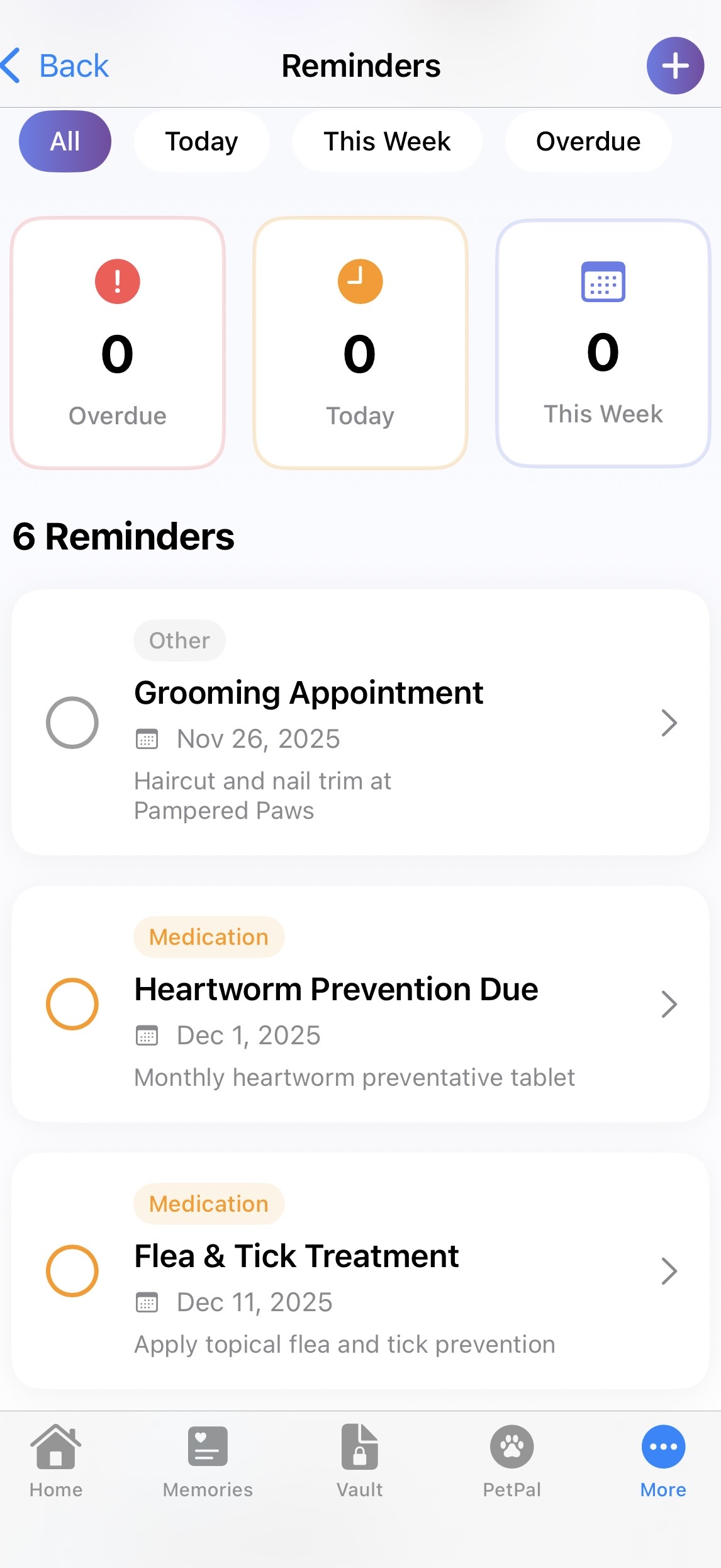The image size is (721, 1568).
Task: Go to the Vault tab
Action: [x=360, y=1462]
